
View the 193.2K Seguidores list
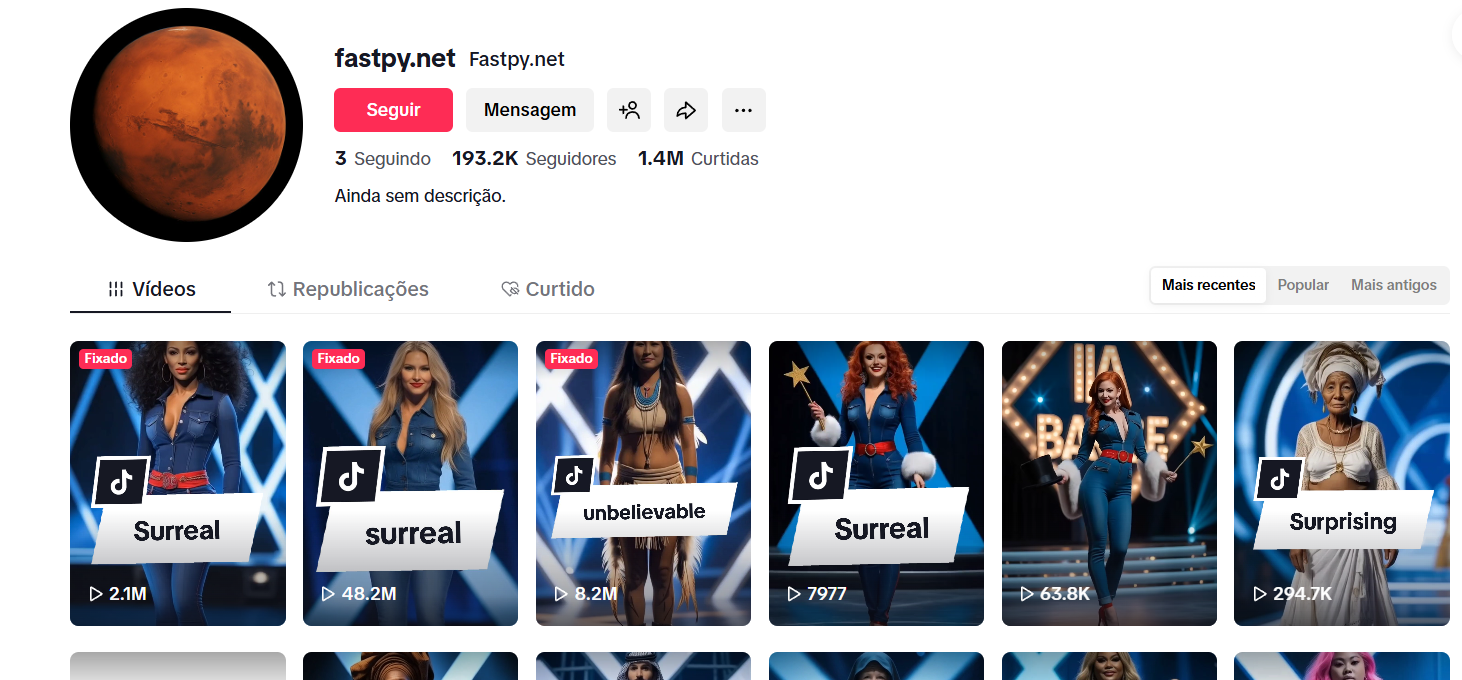(x=534, y=159)
